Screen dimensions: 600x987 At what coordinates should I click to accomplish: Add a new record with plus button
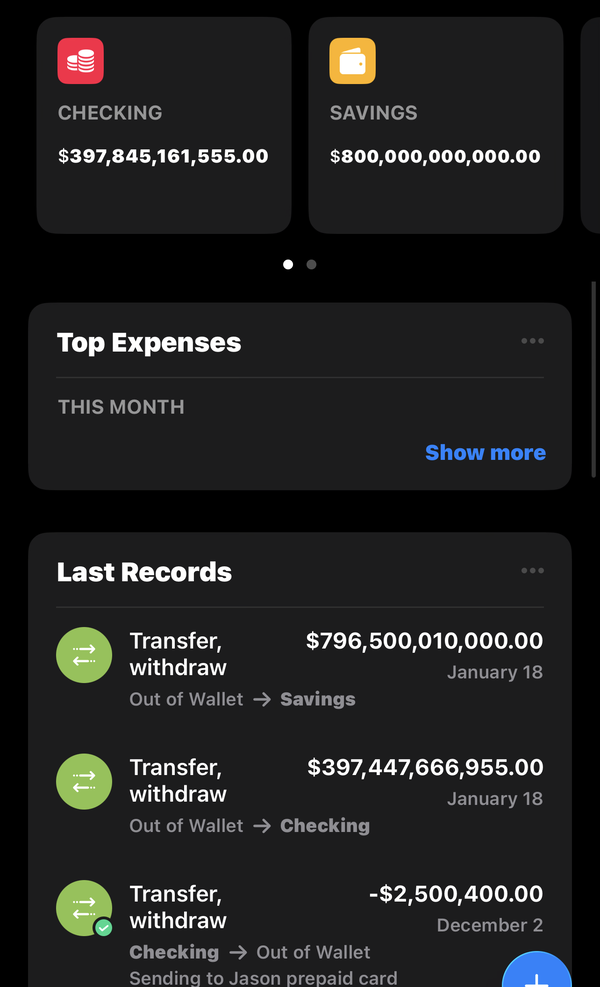[x=538, y=975]
